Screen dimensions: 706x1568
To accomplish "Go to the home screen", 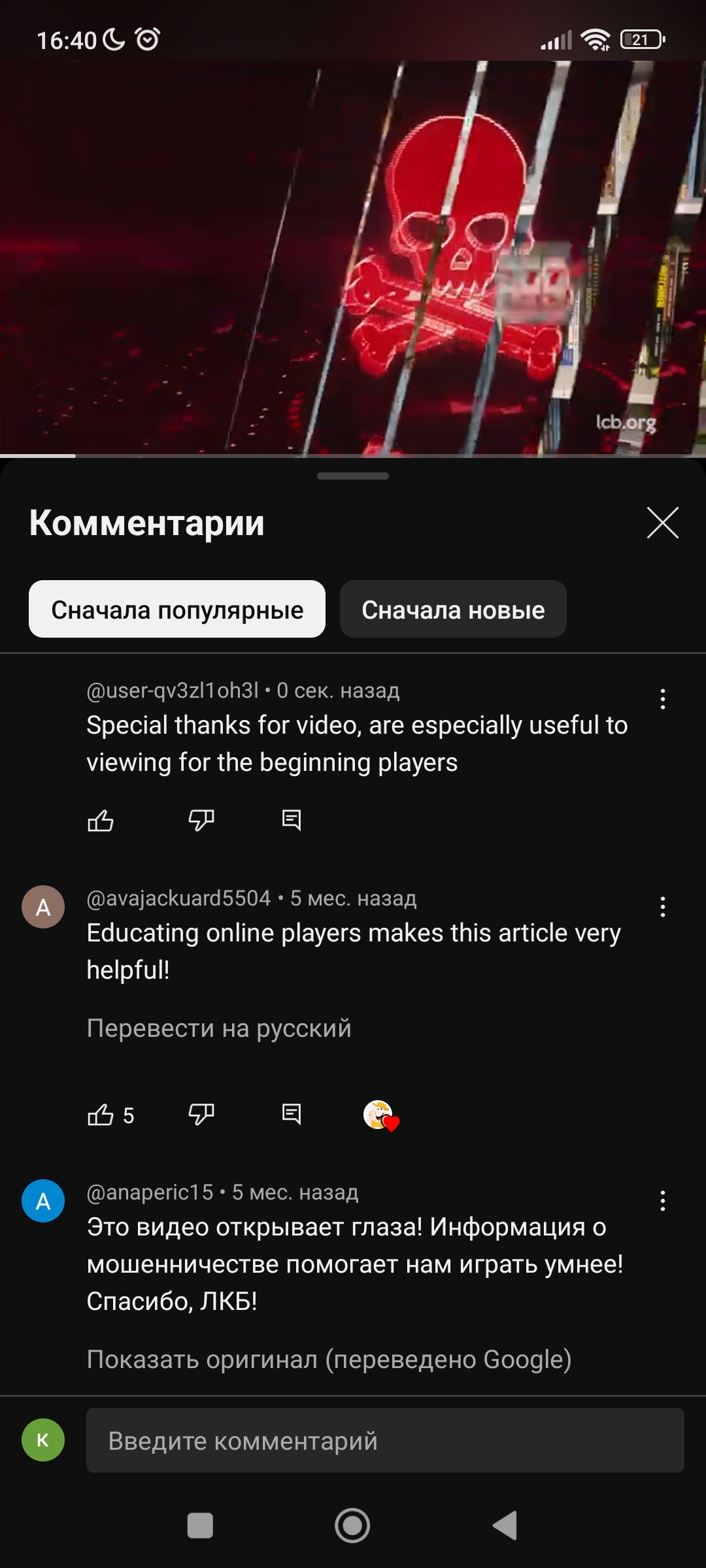I will point(352,1526).
